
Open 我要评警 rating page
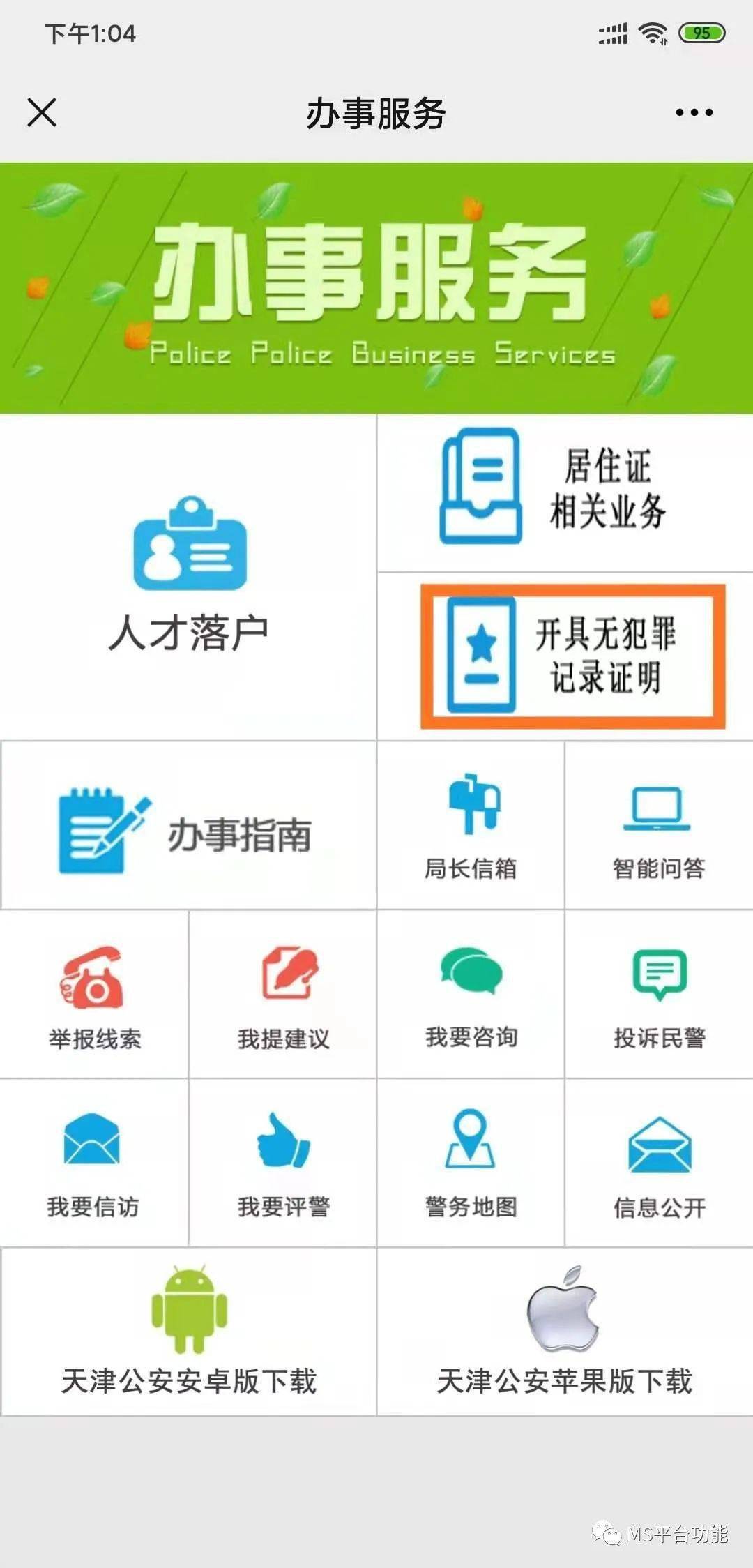coord(283,1163)
